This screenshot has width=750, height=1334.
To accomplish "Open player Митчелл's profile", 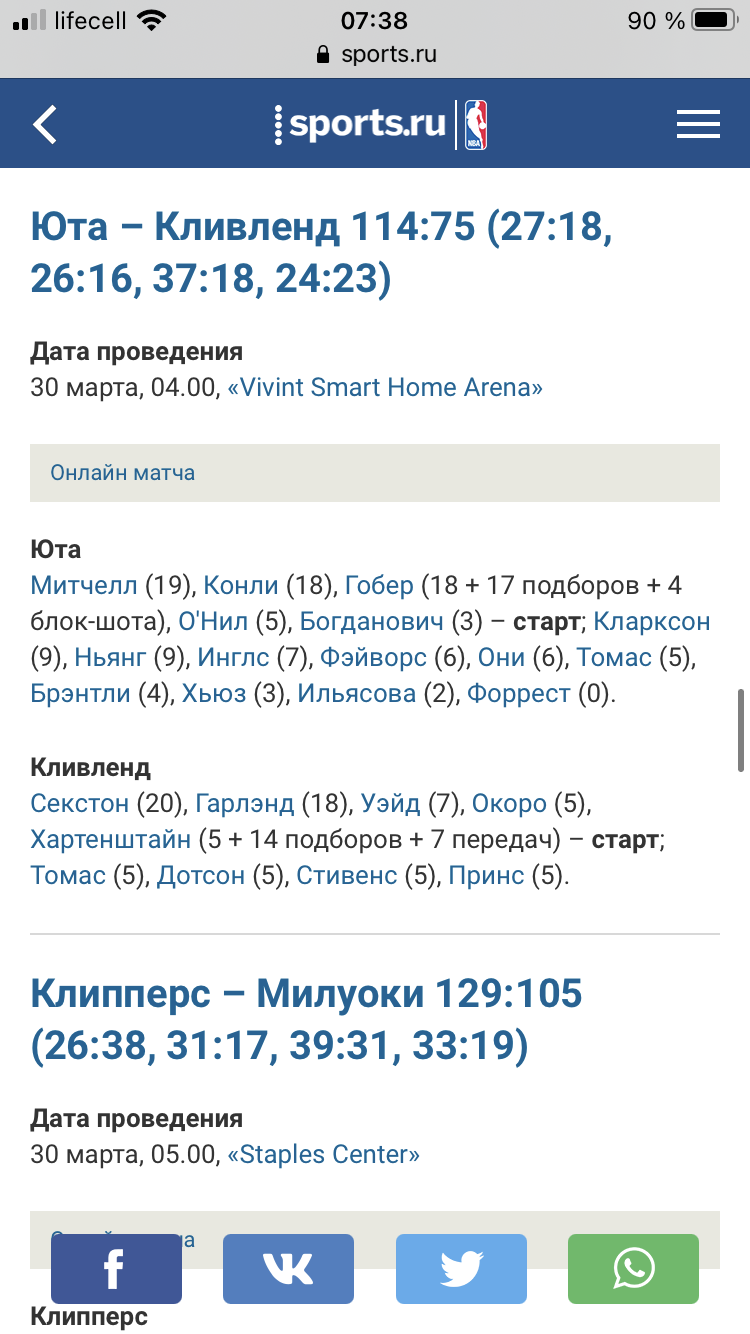I will (x=84, y=586).
